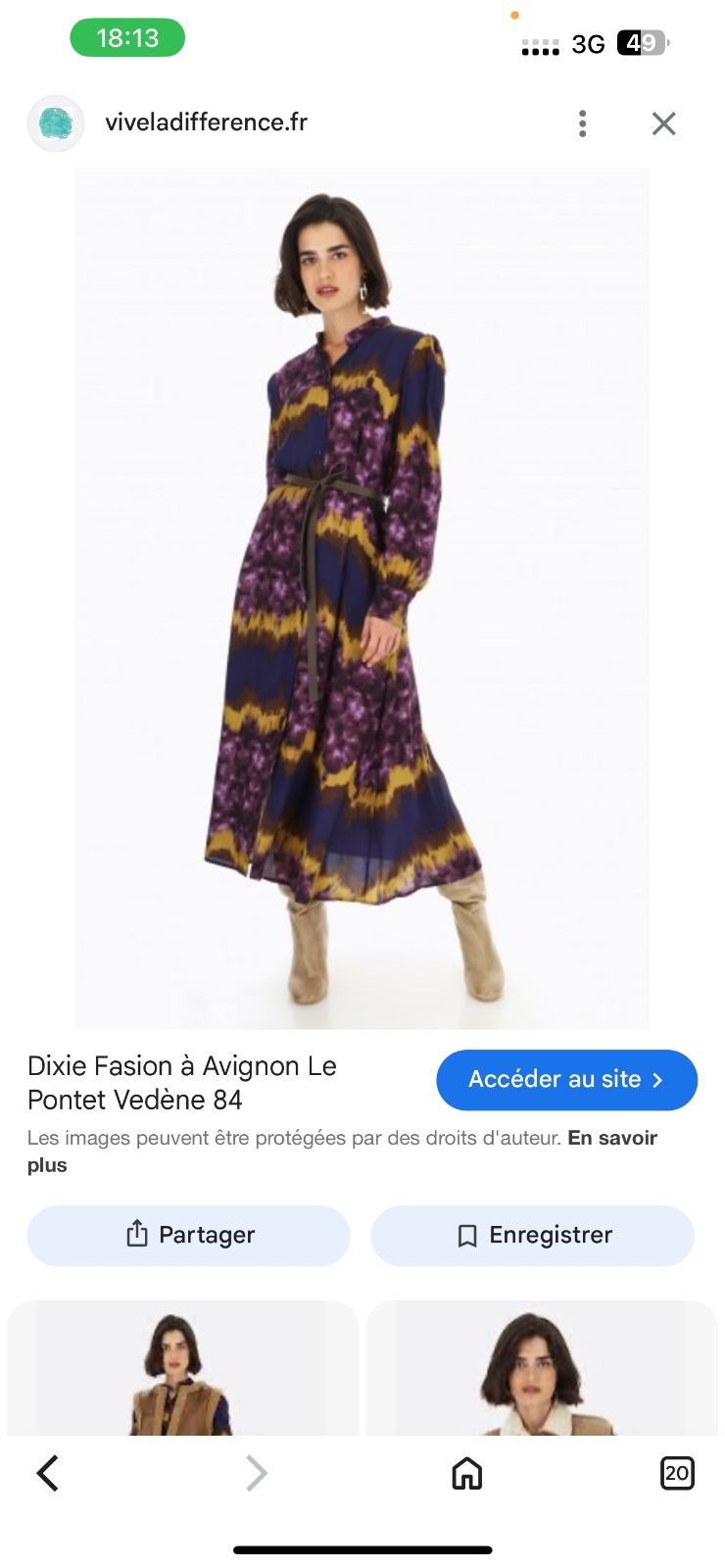
Task: Share this image via Partager
Action: (x=189, y=1235)
